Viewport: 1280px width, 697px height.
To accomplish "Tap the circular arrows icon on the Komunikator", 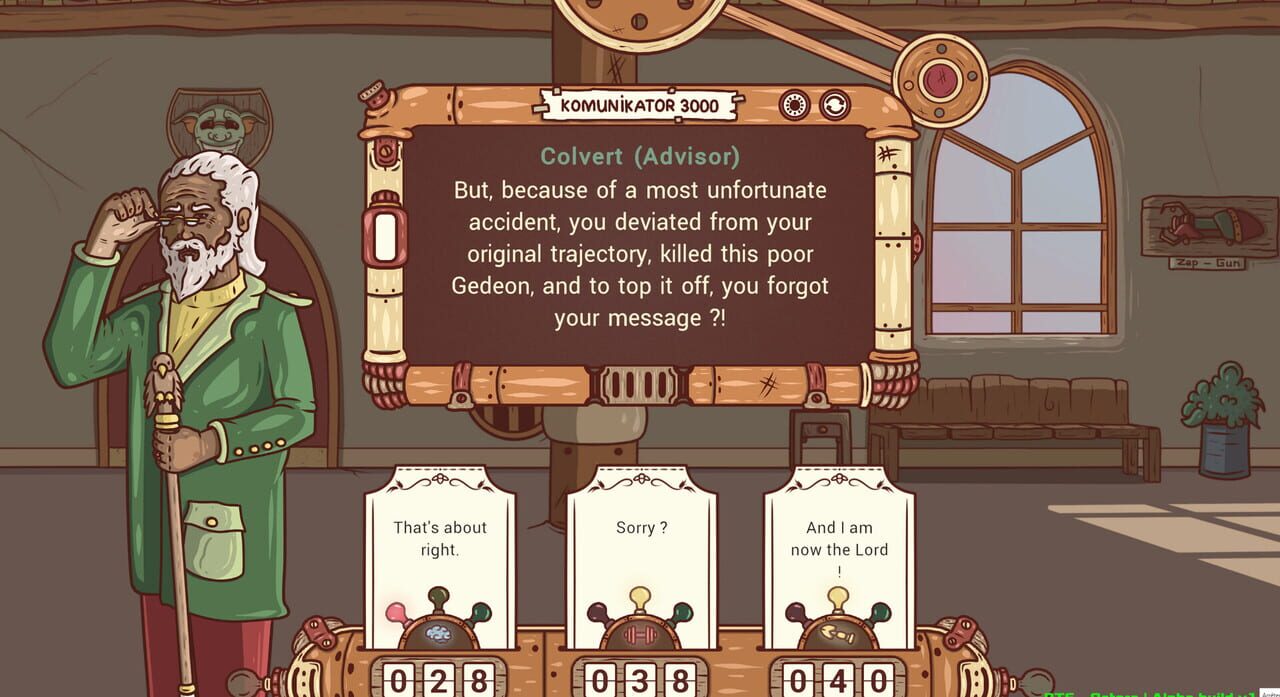I will pyautogui.click(x=834, y=105).
